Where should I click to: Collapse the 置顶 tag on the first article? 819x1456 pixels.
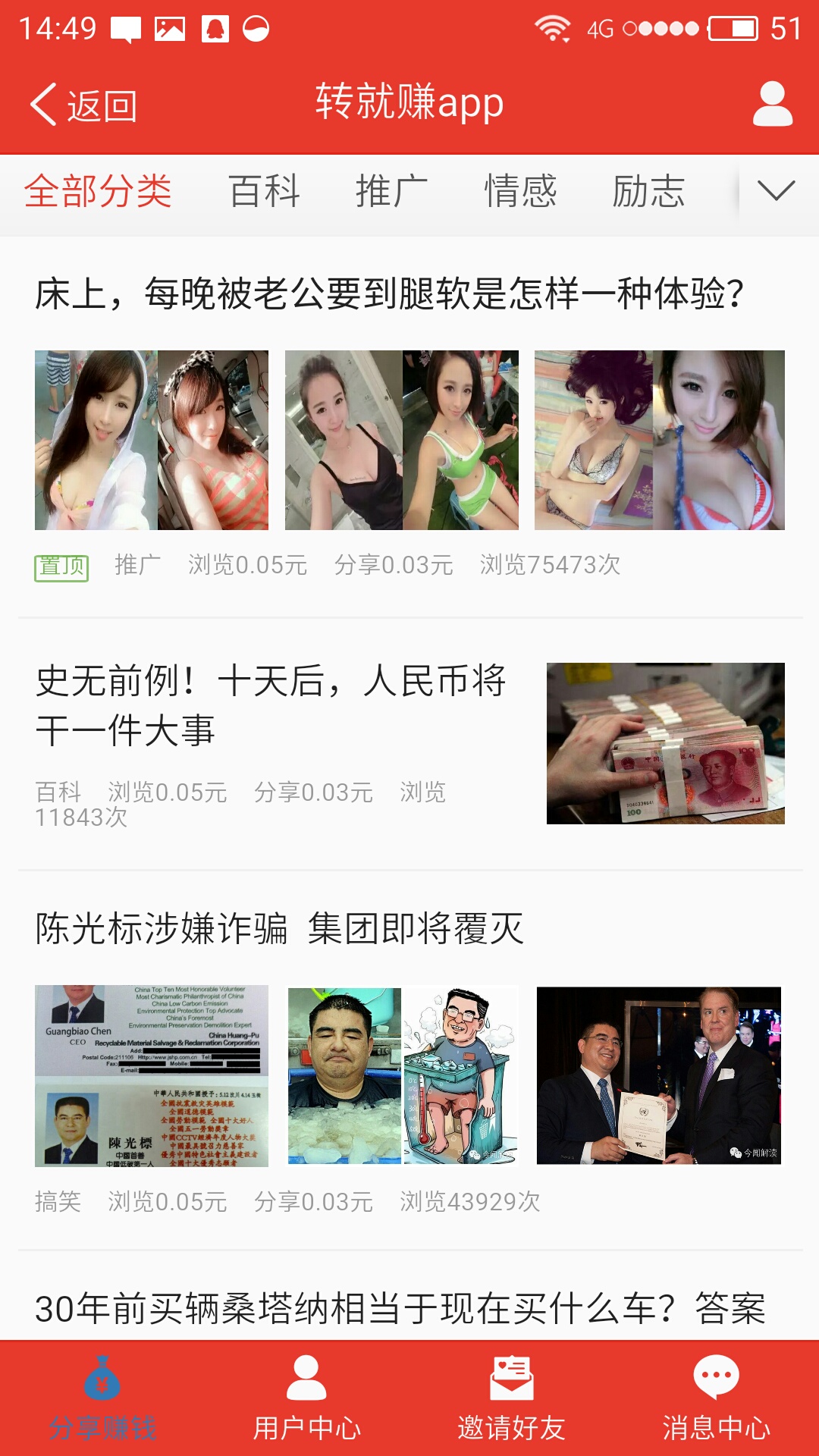click(x=62, y=565)
